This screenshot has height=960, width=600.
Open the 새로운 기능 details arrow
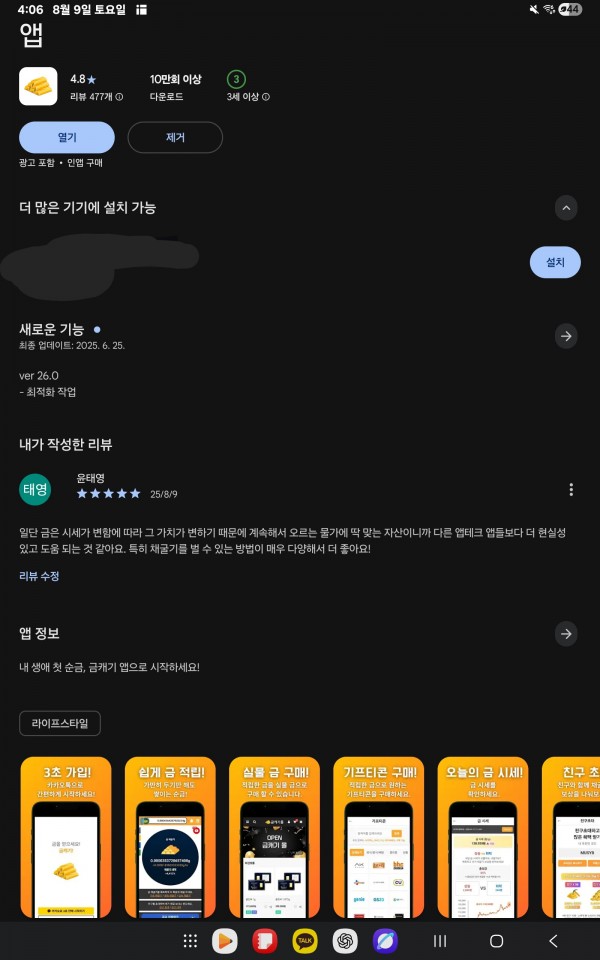point(566,336)
